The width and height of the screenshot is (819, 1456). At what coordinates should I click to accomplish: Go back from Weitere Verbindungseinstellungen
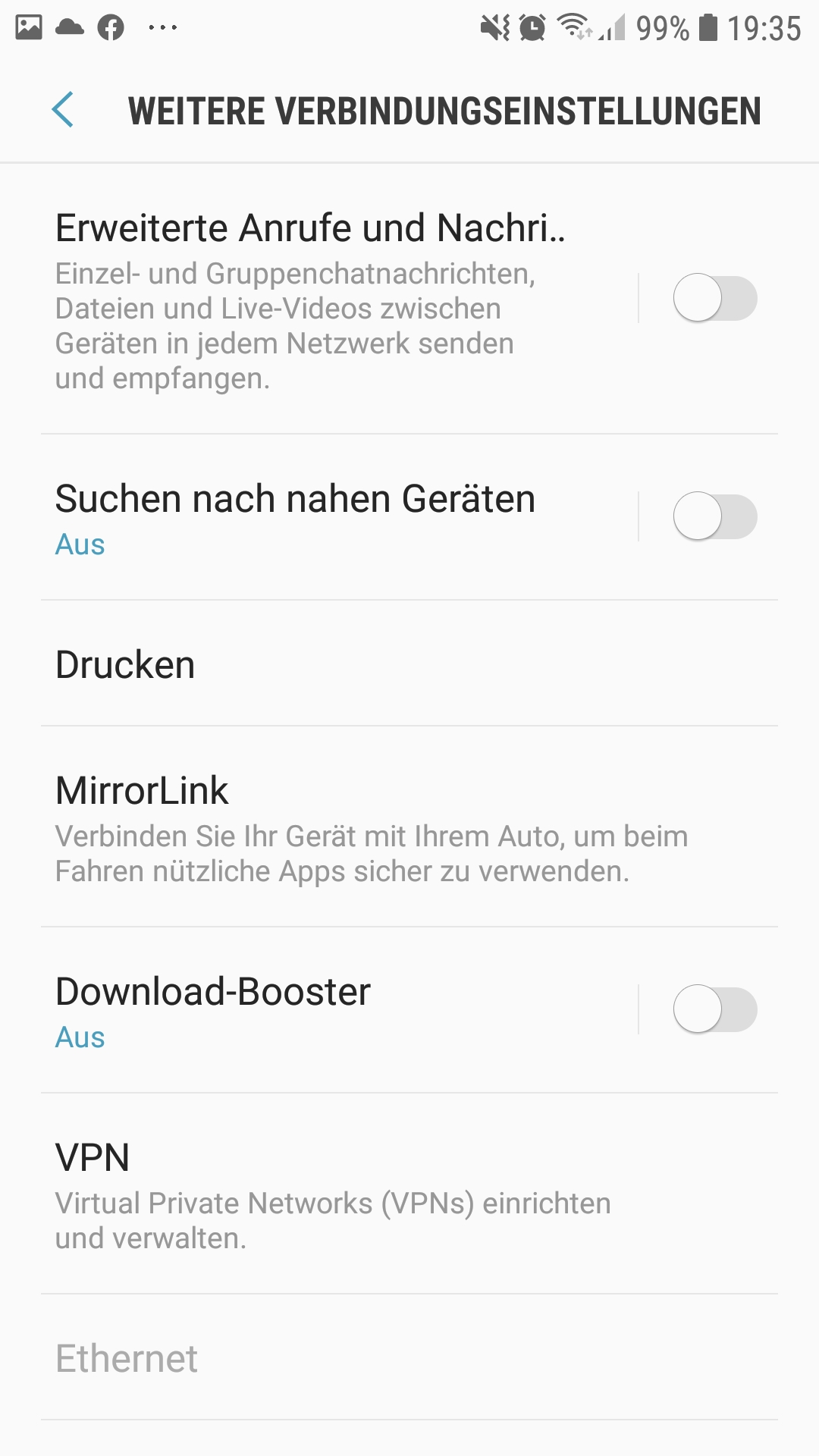[x=63, y=110]
